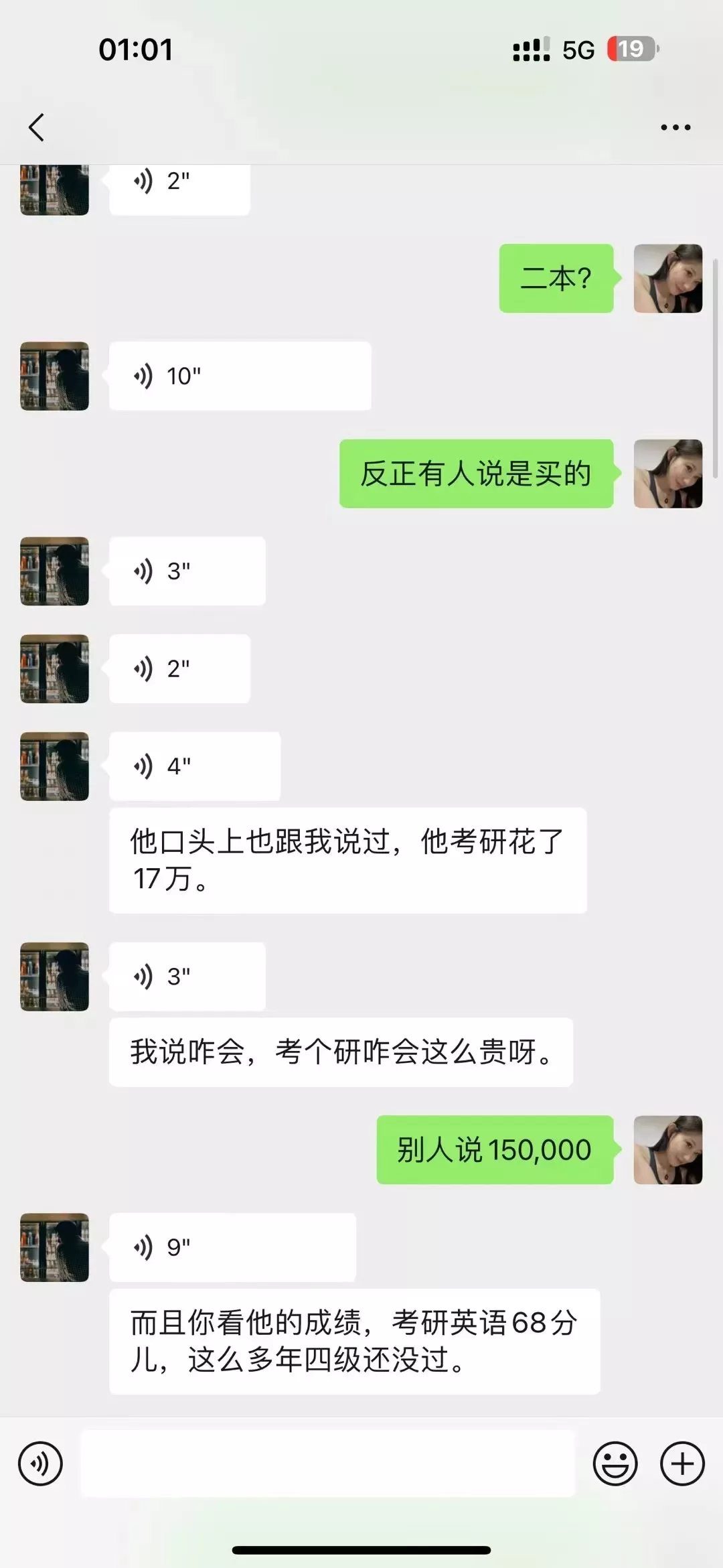Switch to voice input mode

click(40, 1464)
